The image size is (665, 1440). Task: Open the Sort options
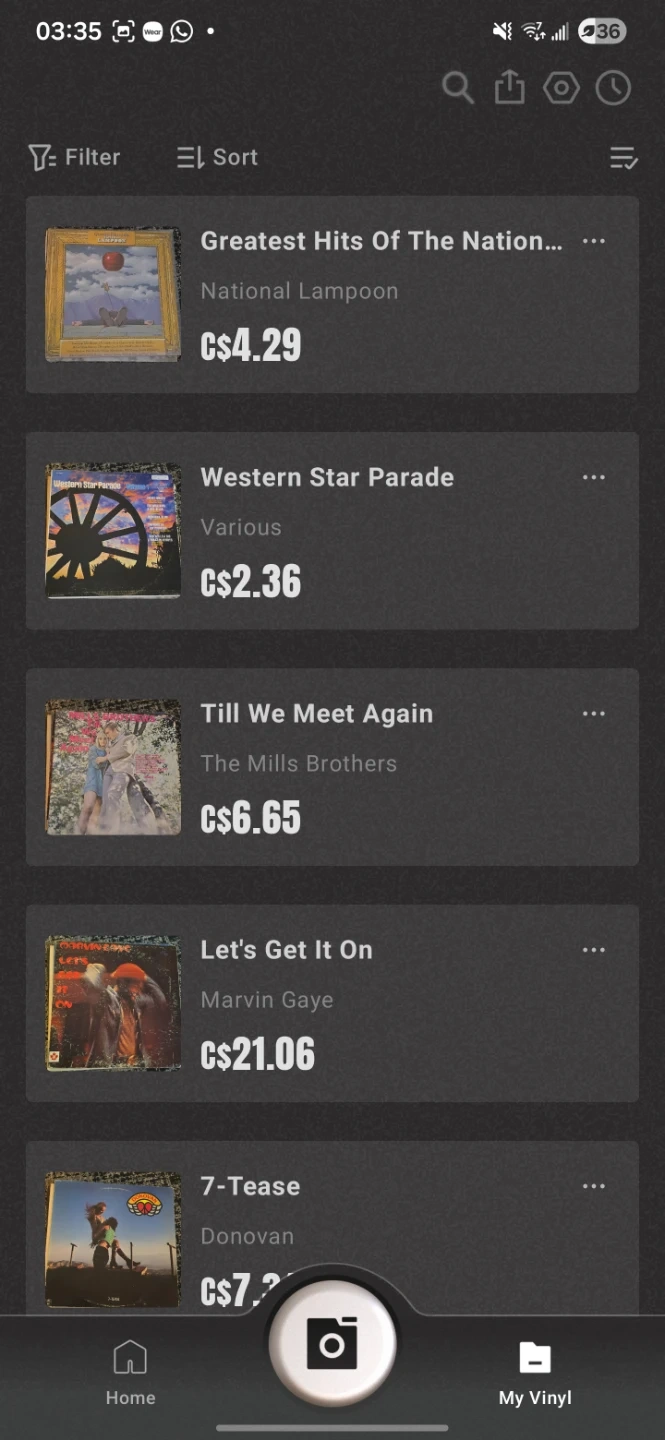click(x=217, y=158)
